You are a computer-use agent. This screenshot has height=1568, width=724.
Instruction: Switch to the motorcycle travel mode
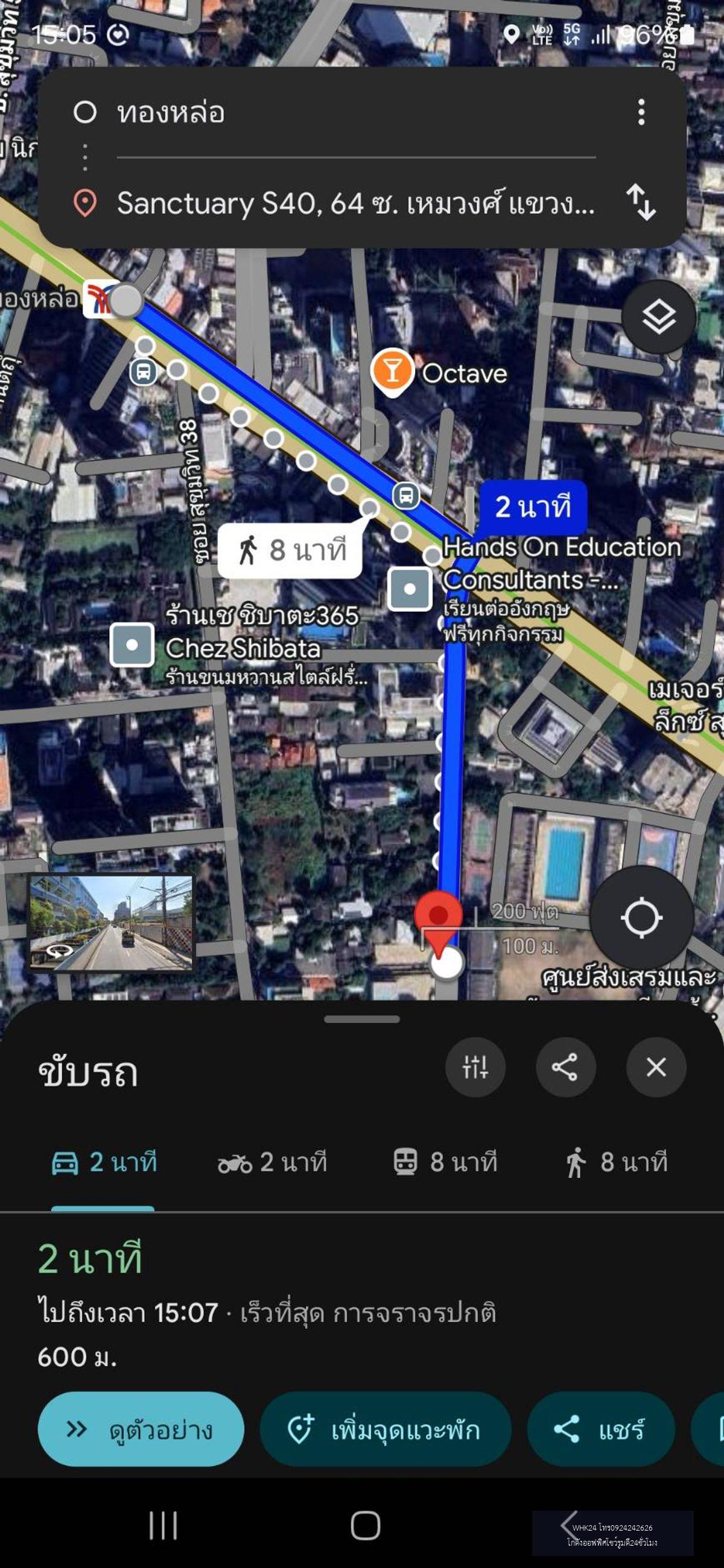click(x=272, y=1162)
